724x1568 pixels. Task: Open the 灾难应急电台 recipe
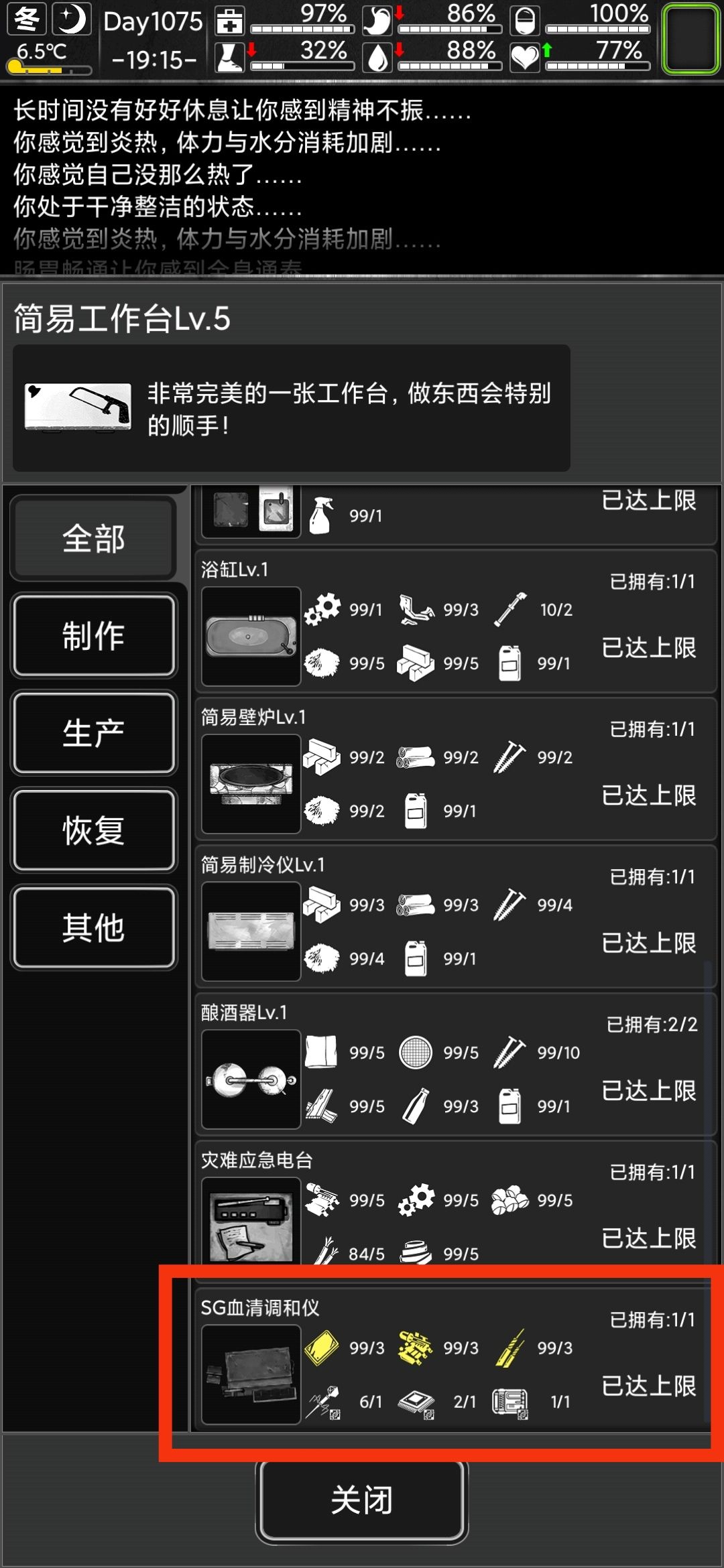(x=456, y=1206)
